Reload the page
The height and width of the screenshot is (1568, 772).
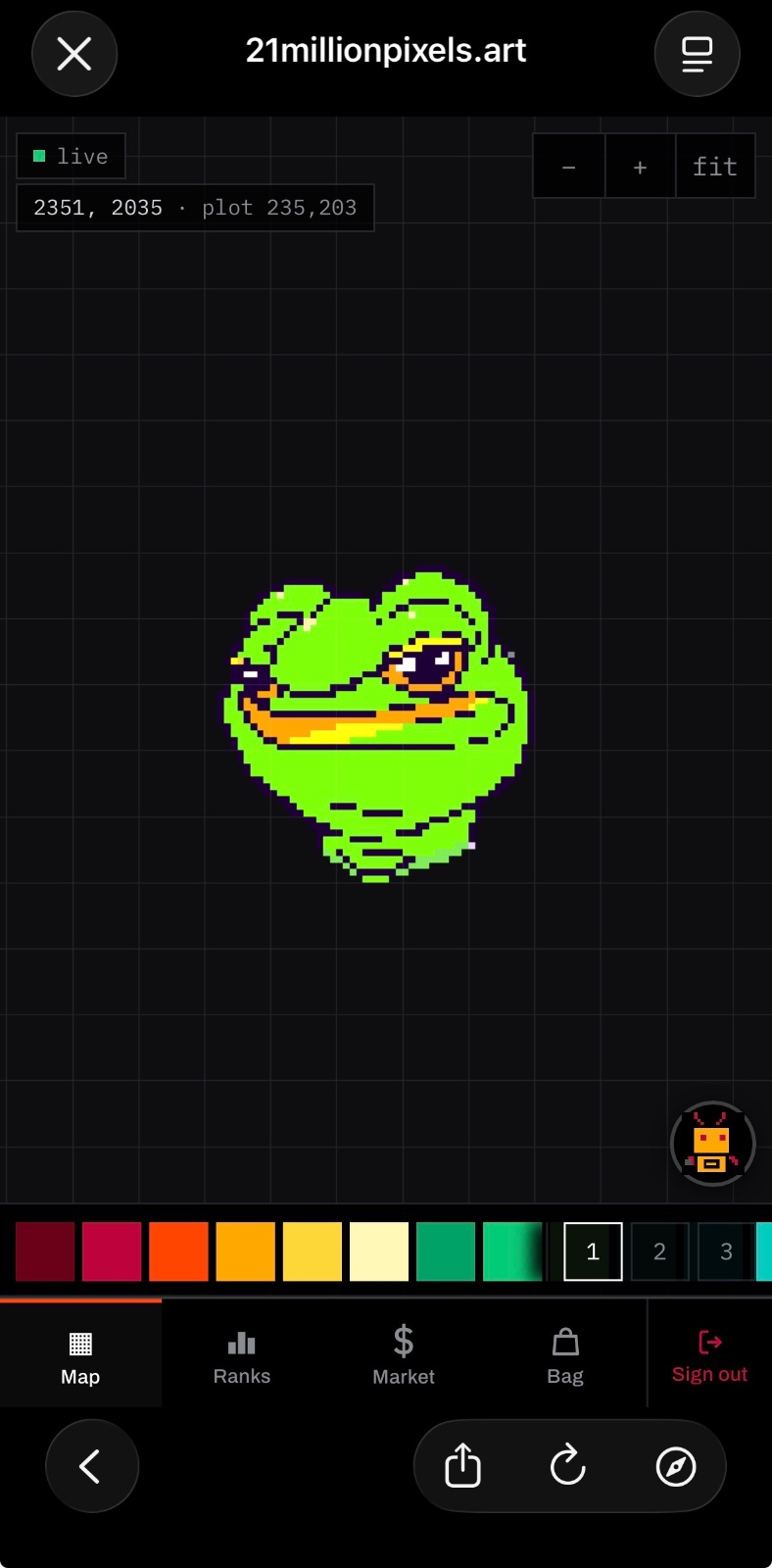[x=568, y=1466]
